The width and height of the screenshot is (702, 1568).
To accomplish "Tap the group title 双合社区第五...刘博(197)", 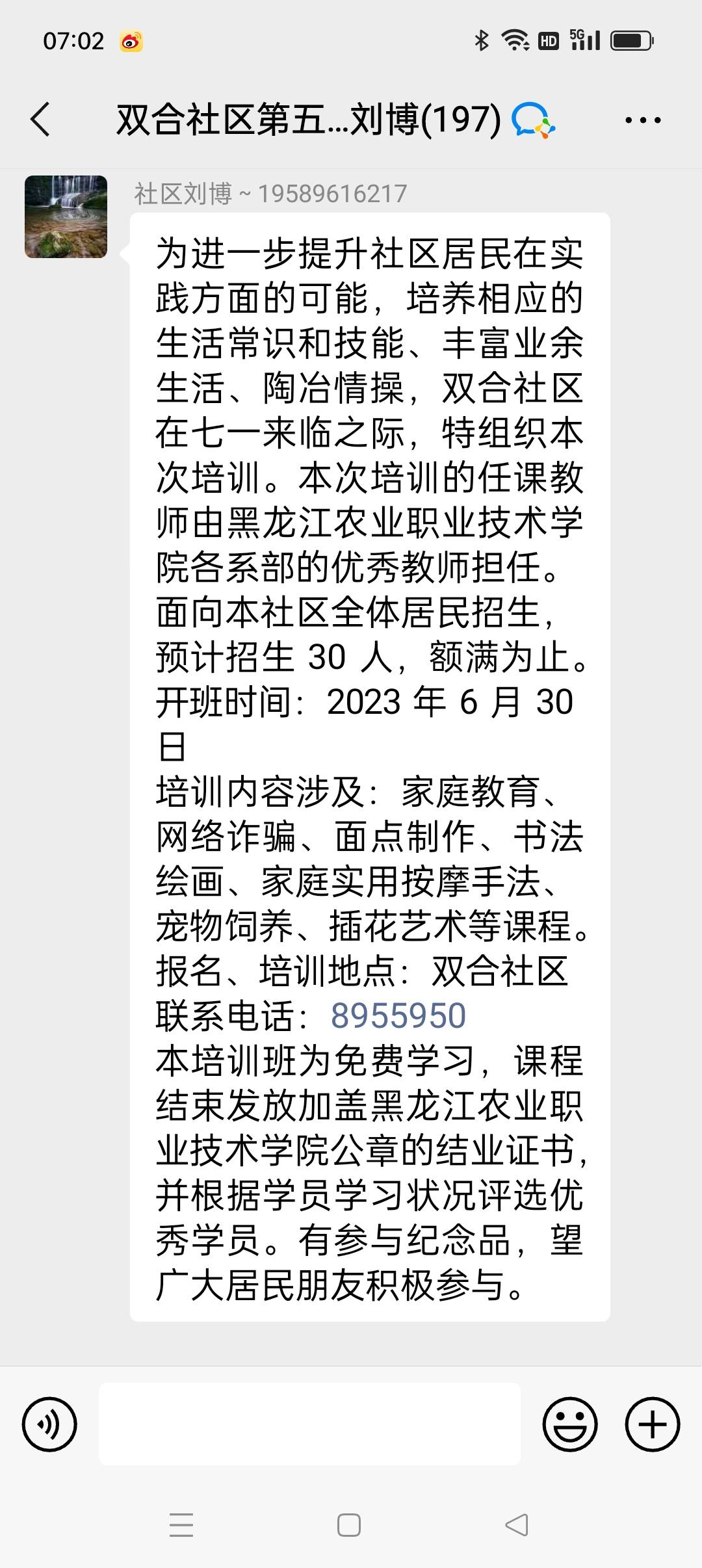I will pyautogui.click(x=305, y=120).
